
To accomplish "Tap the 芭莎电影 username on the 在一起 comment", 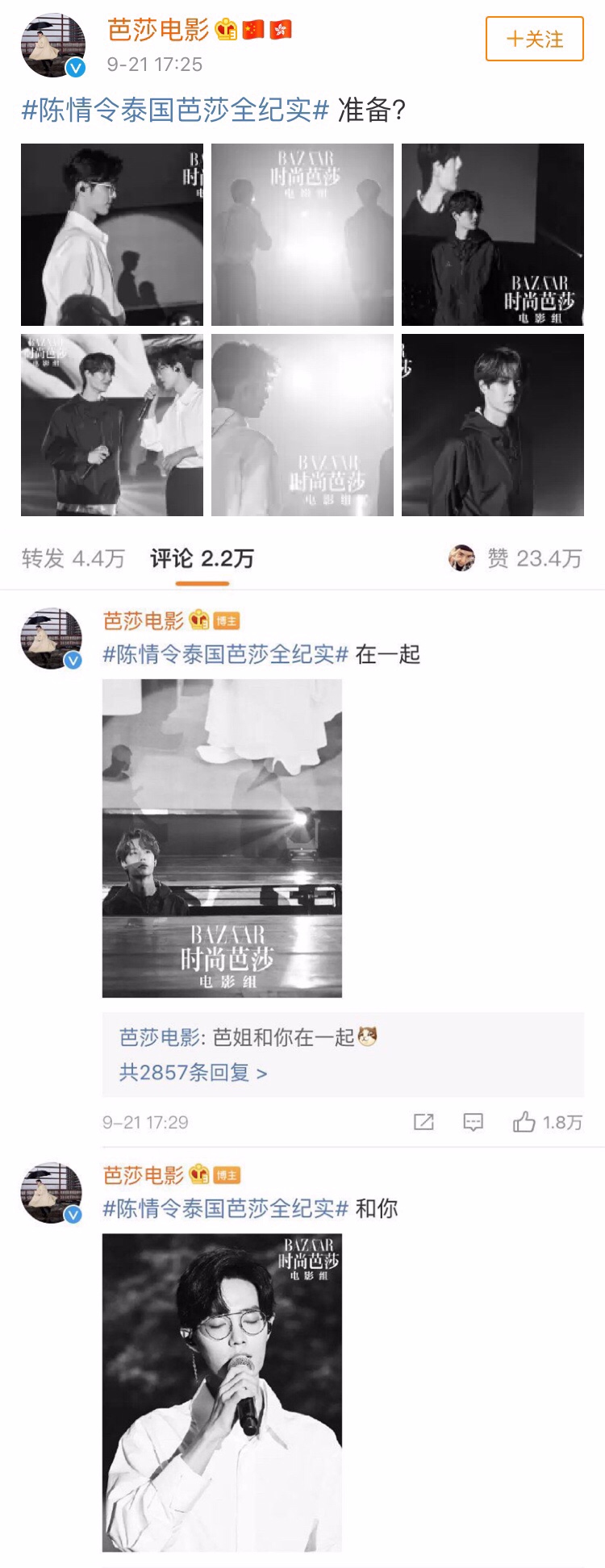I will [x=144, y=620].
